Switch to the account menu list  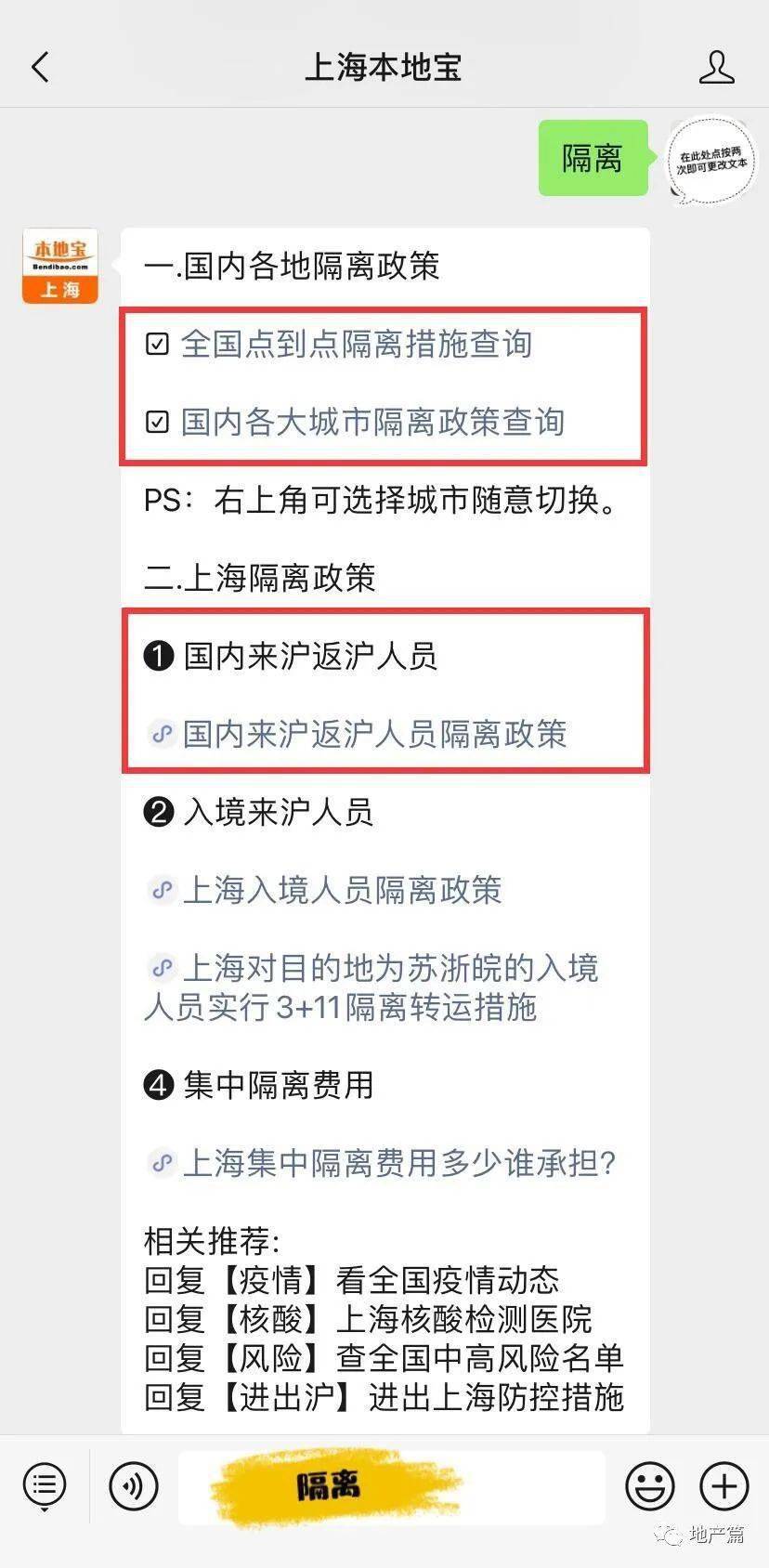point(45,1486)
